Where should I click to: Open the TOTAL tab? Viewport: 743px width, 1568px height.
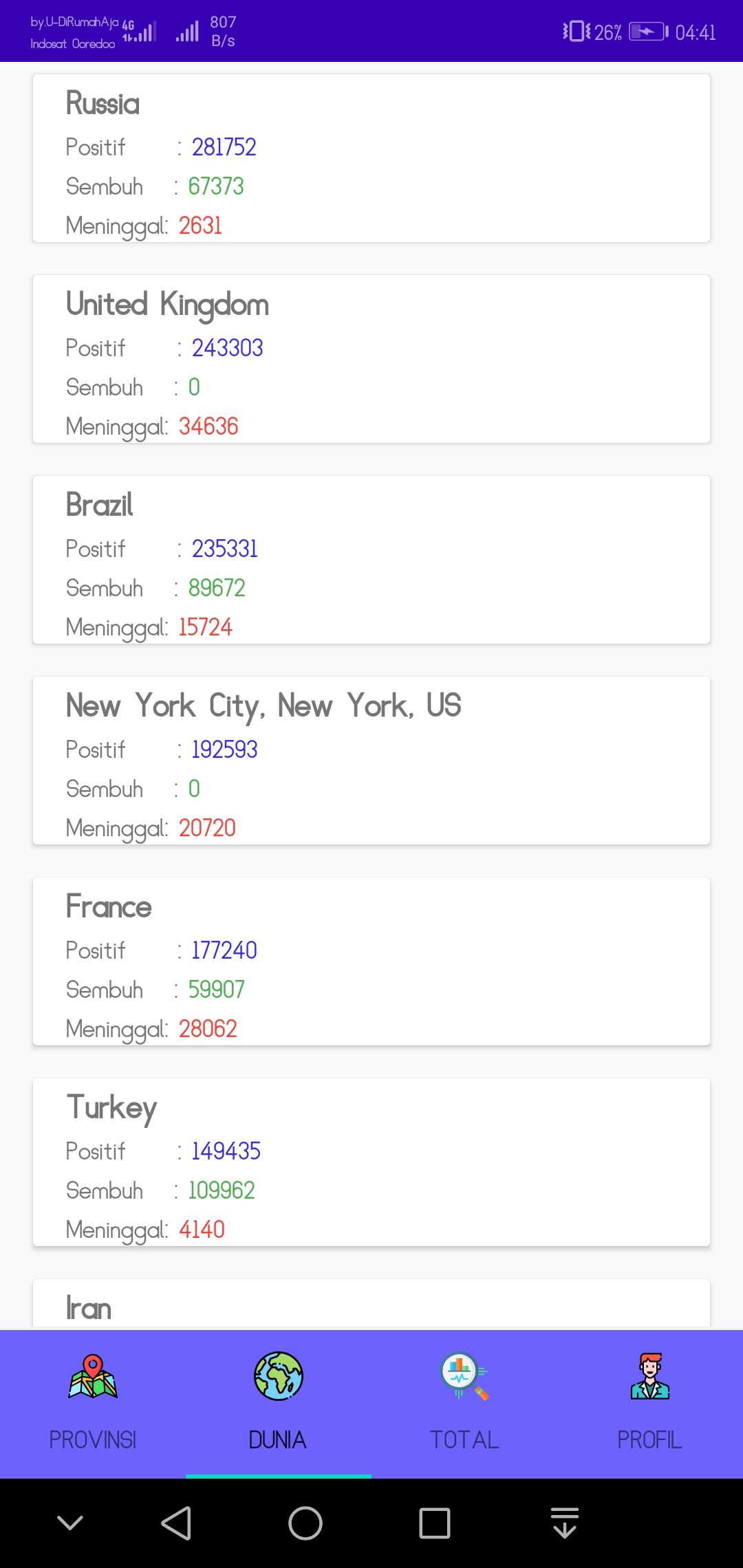point(464,1404)
